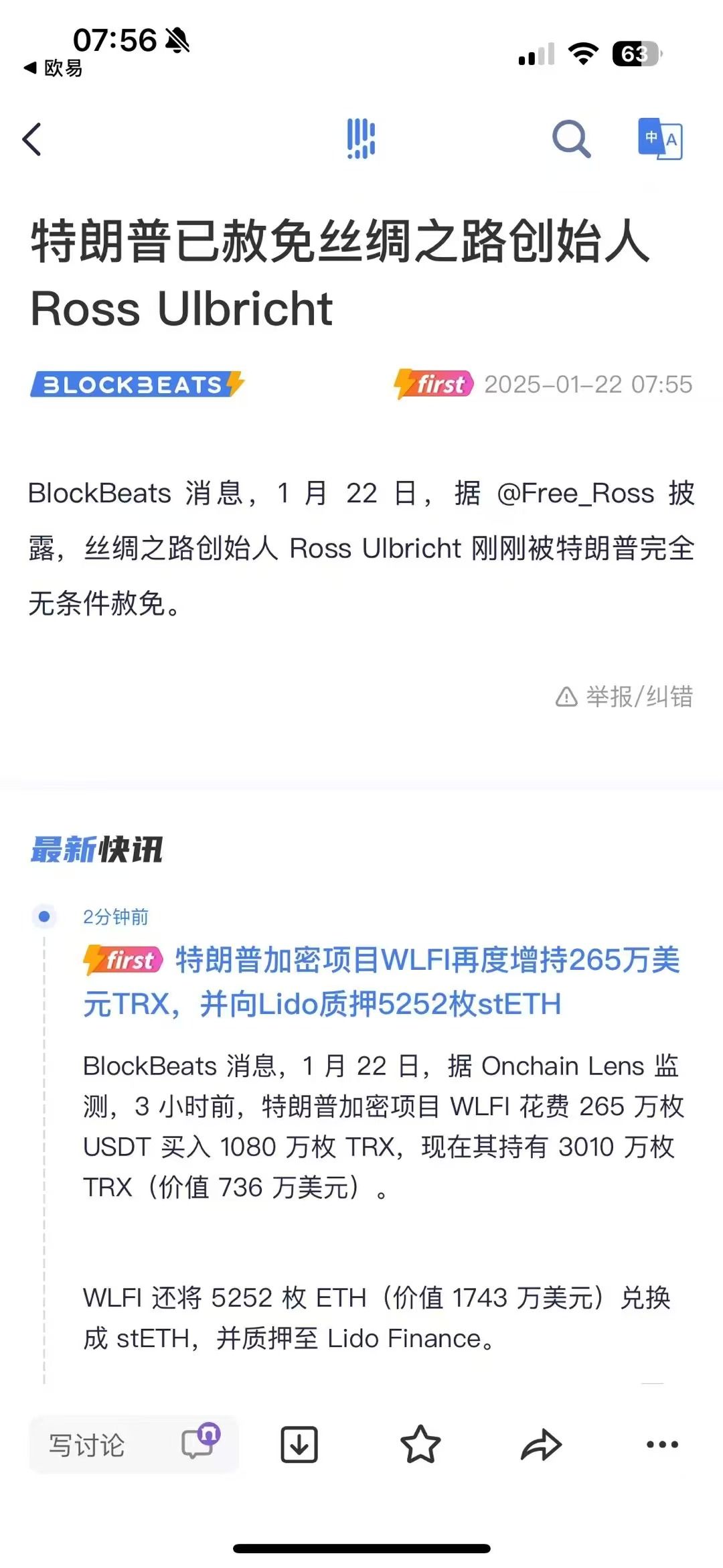Favorite this article with the star icon
This screenshot has height=1568, width=723.
[420, 1445]
